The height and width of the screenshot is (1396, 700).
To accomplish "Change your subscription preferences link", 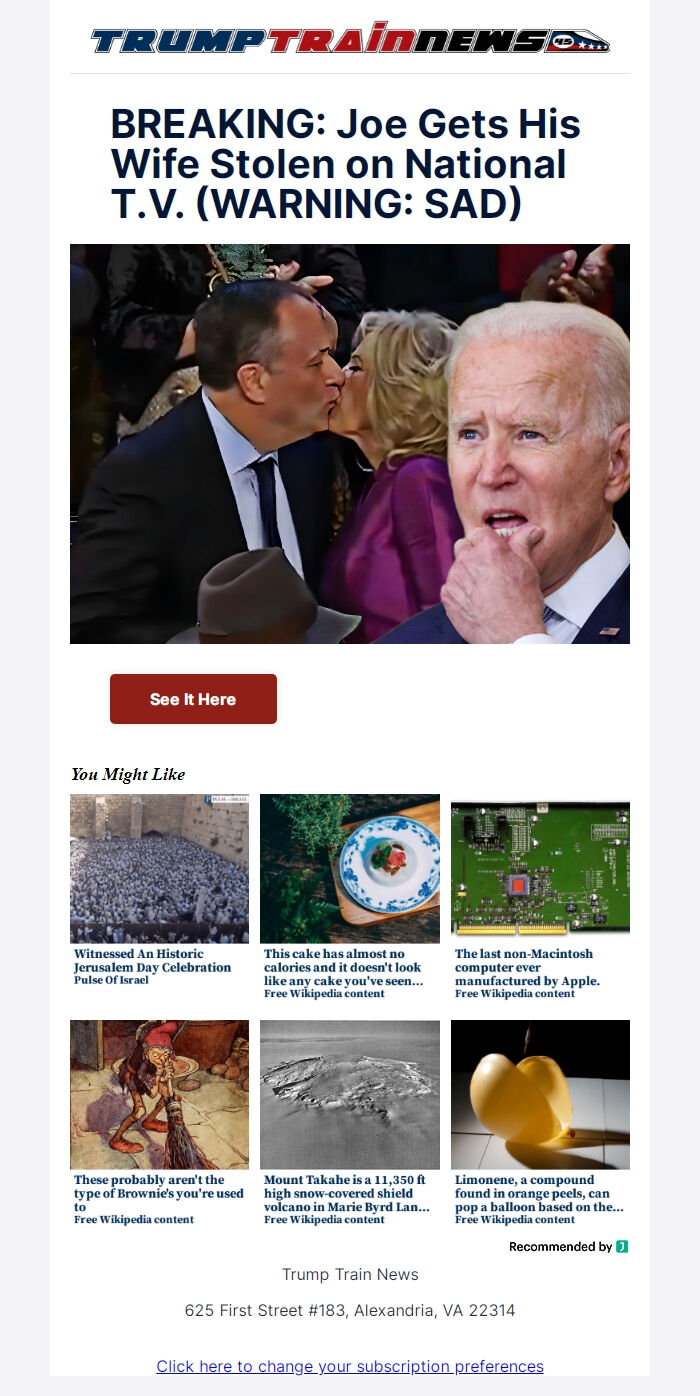I will 350,1366.
